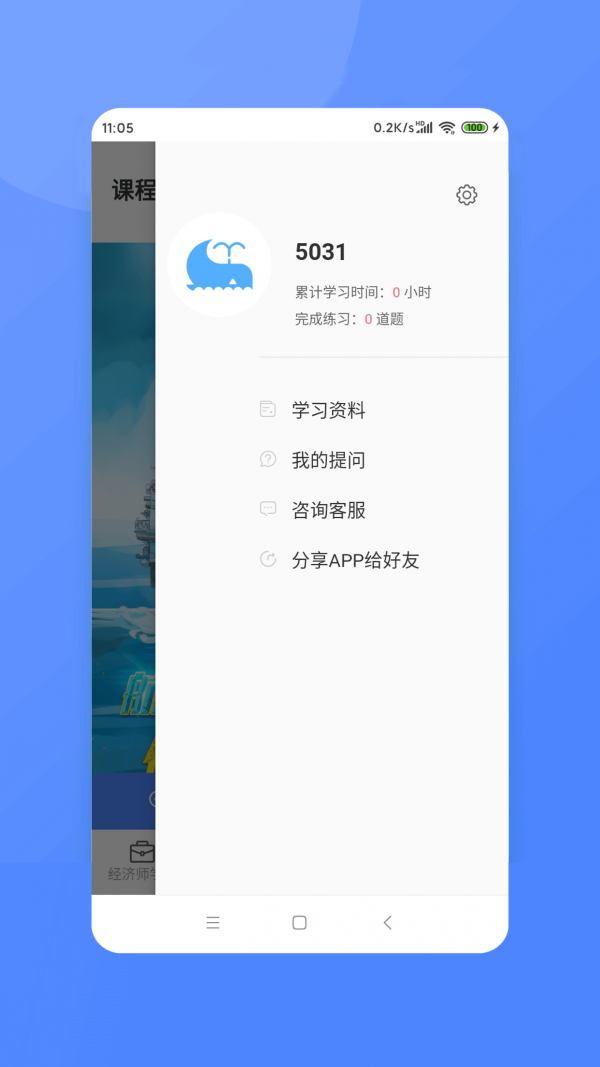This screenshot has height=1067, width=600.
Task: Open 学习资料 study materials
Action: (328, 410)
